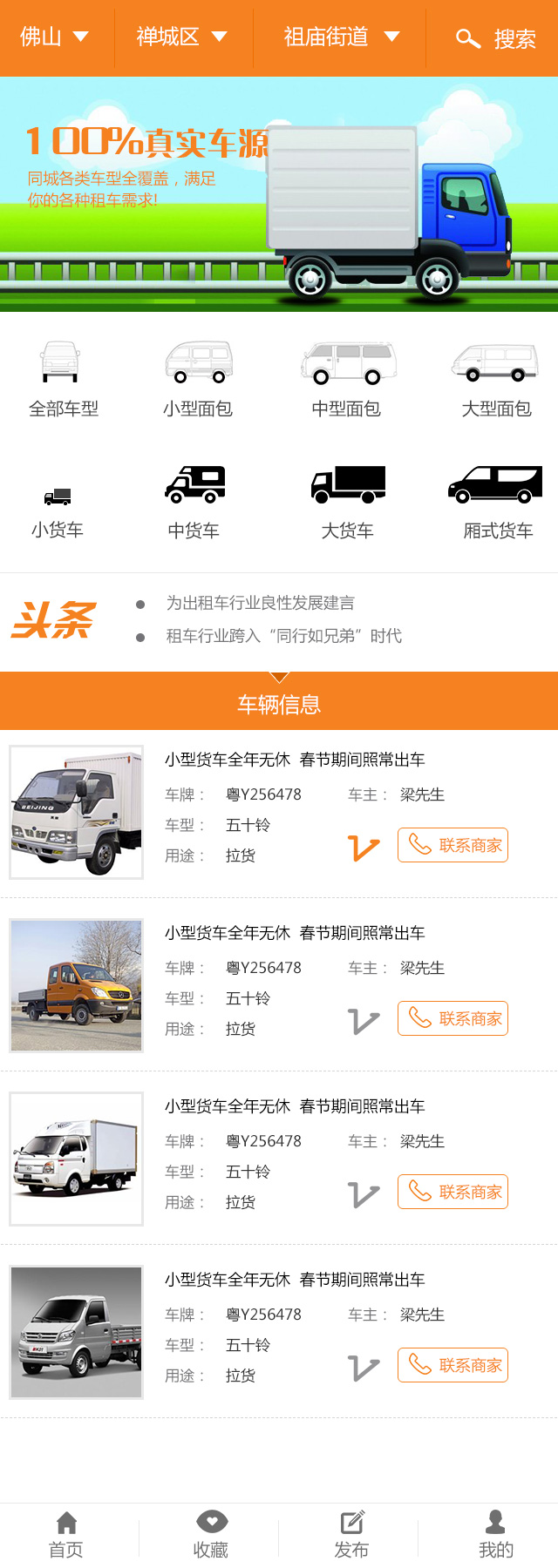This screenshot has height=1568, width=558.
Task: Open the 中货车 category
Action: coord(194,501)
